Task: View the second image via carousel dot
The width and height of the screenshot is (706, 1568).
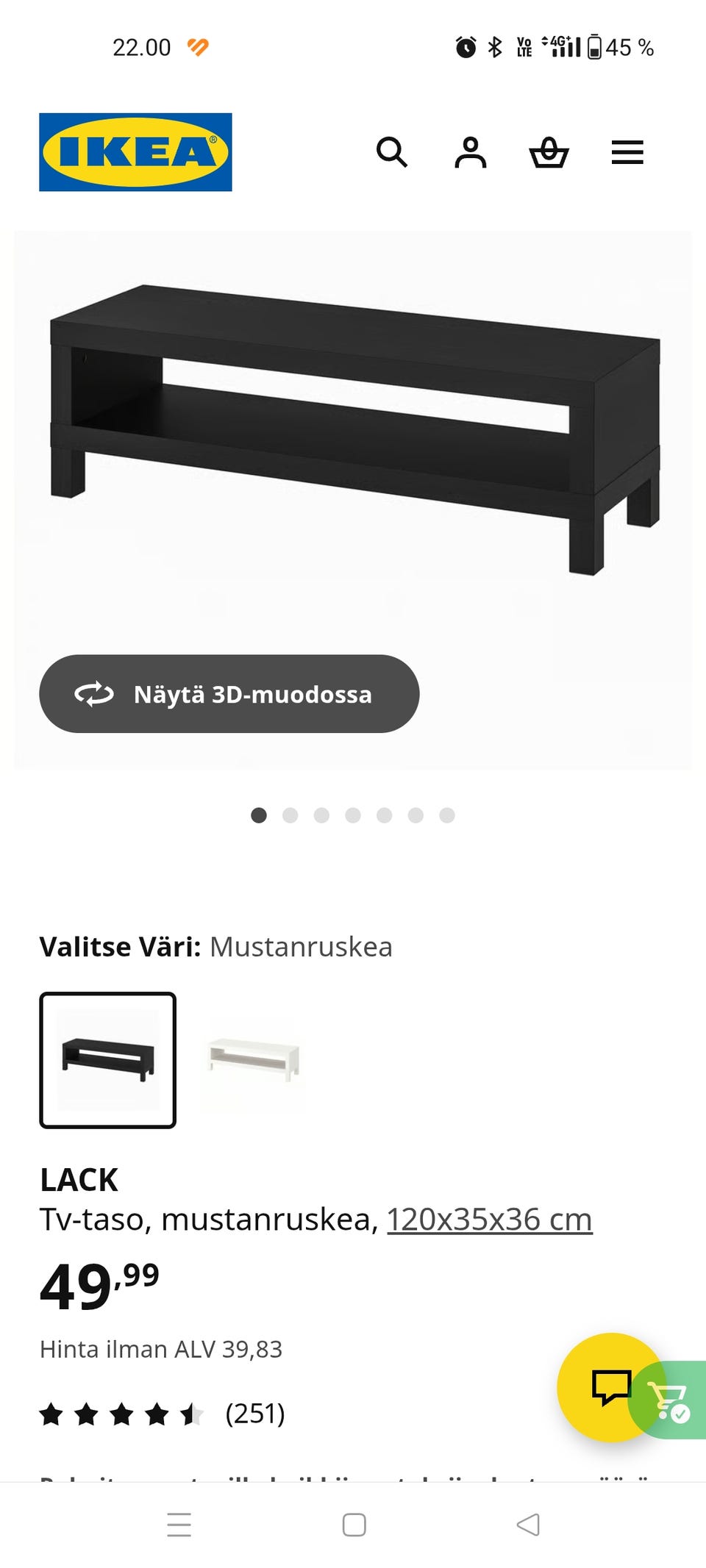Action: (290, 815)
